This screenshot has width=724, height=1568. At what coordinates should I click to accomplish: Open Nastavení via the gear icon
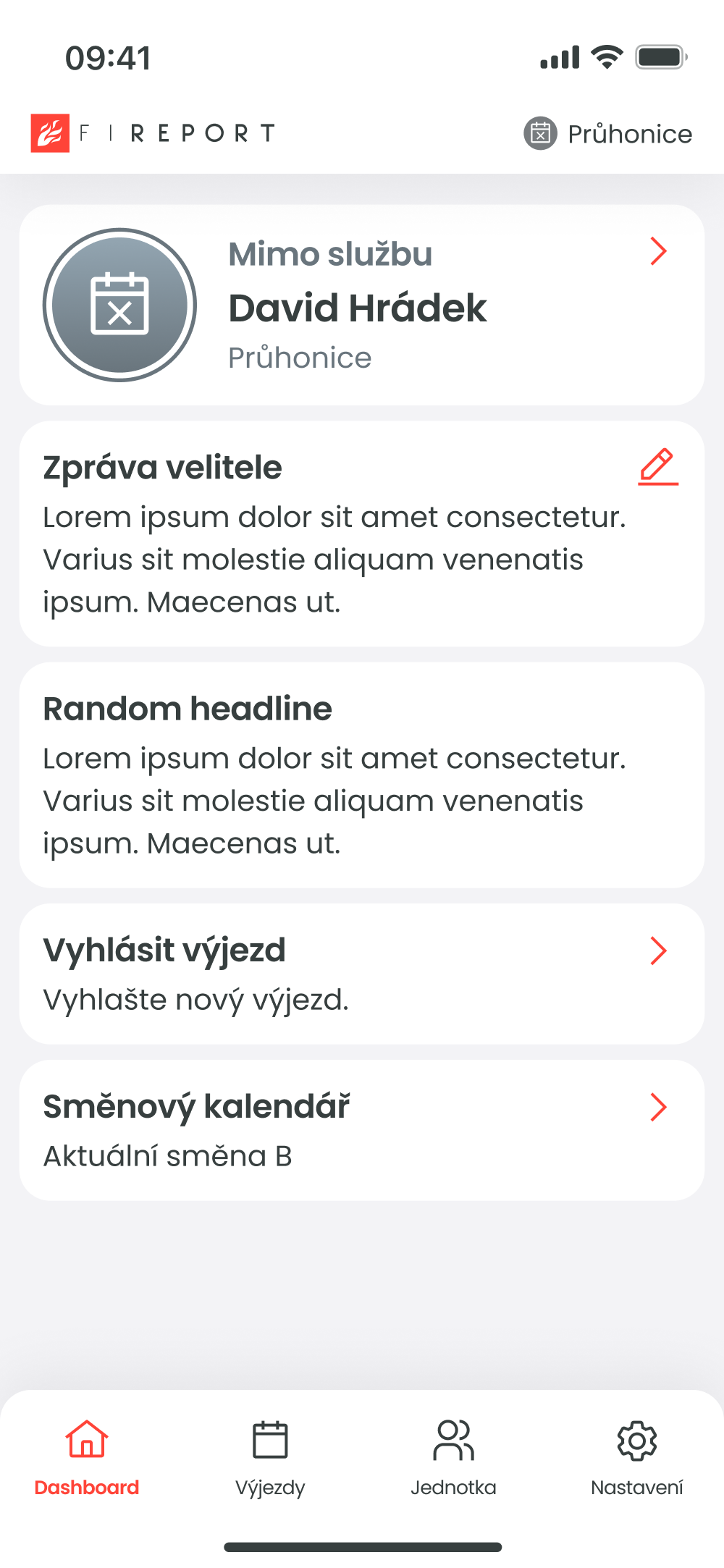(636, 1438)
